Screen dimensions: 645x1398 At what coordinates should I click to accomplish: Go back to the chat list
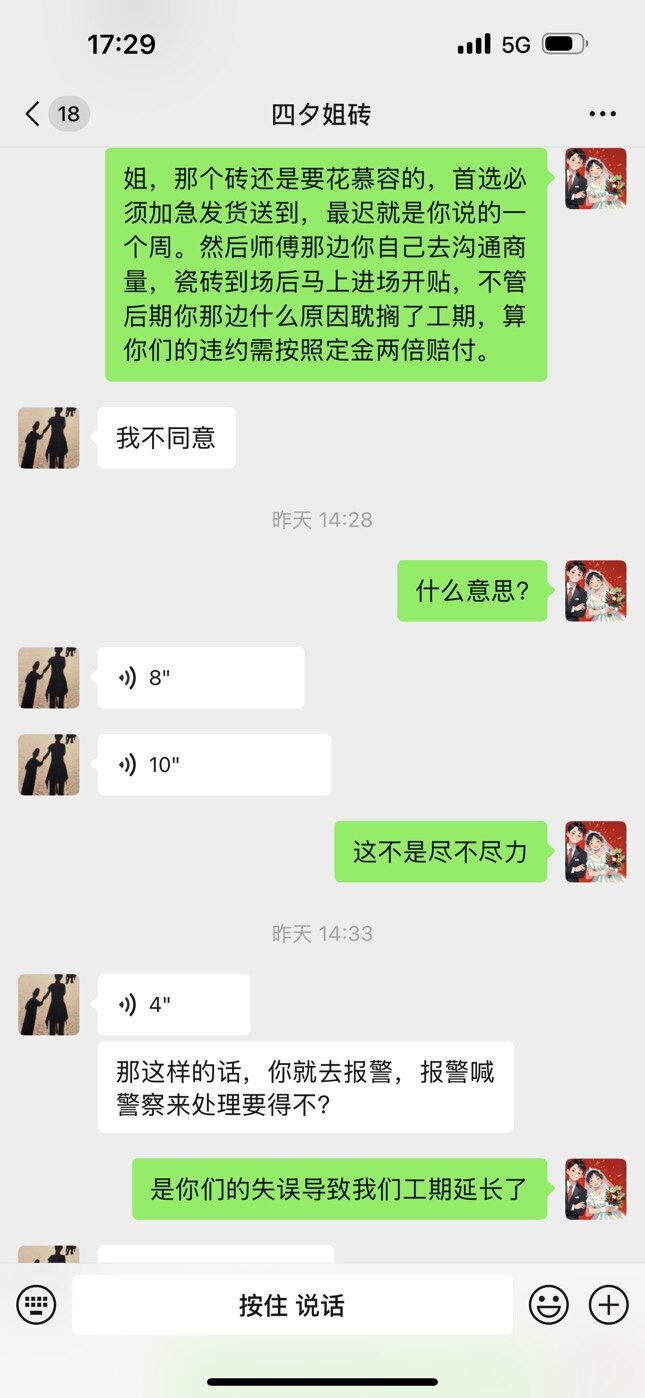click(34, 114)
